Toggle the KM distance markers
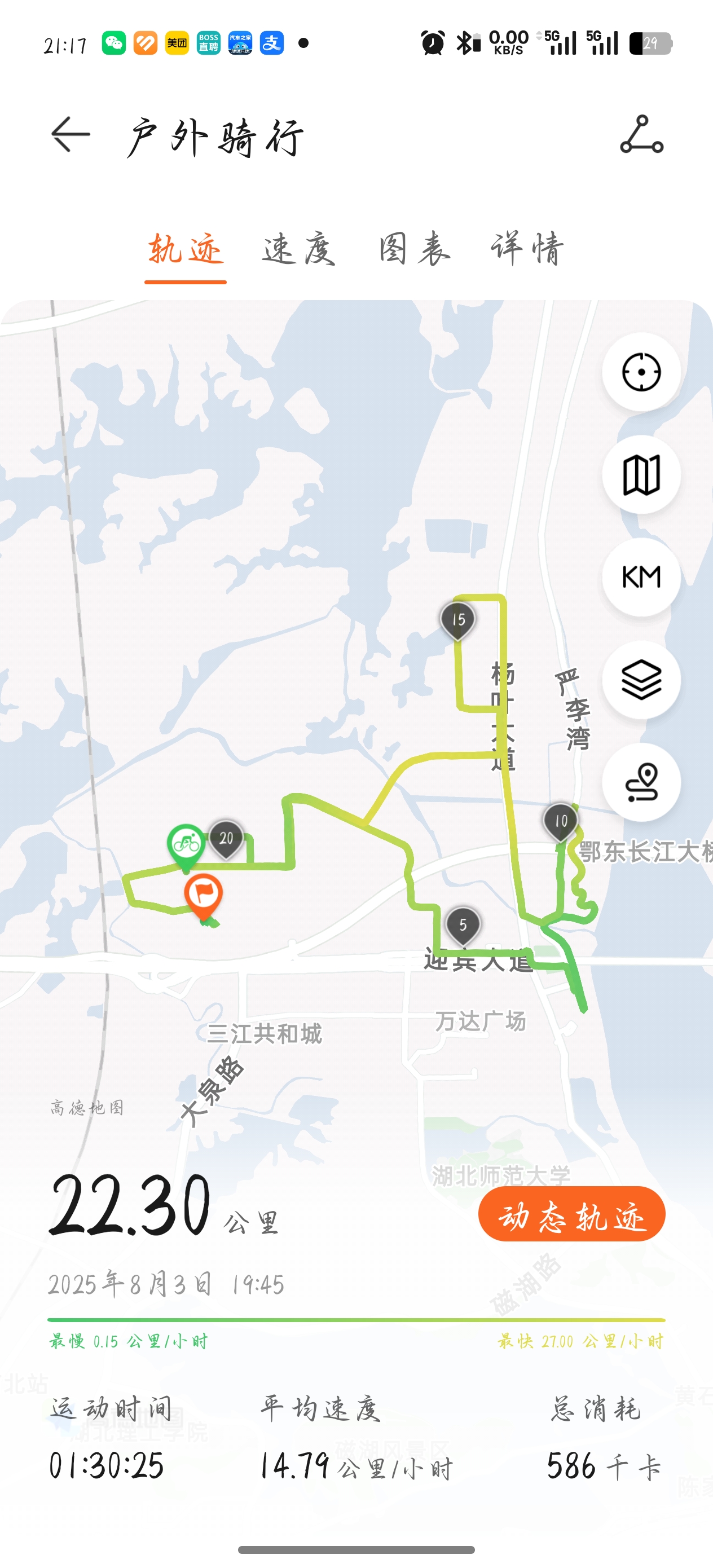Viewport: 713px width, 1568px height. click(641, 577)
